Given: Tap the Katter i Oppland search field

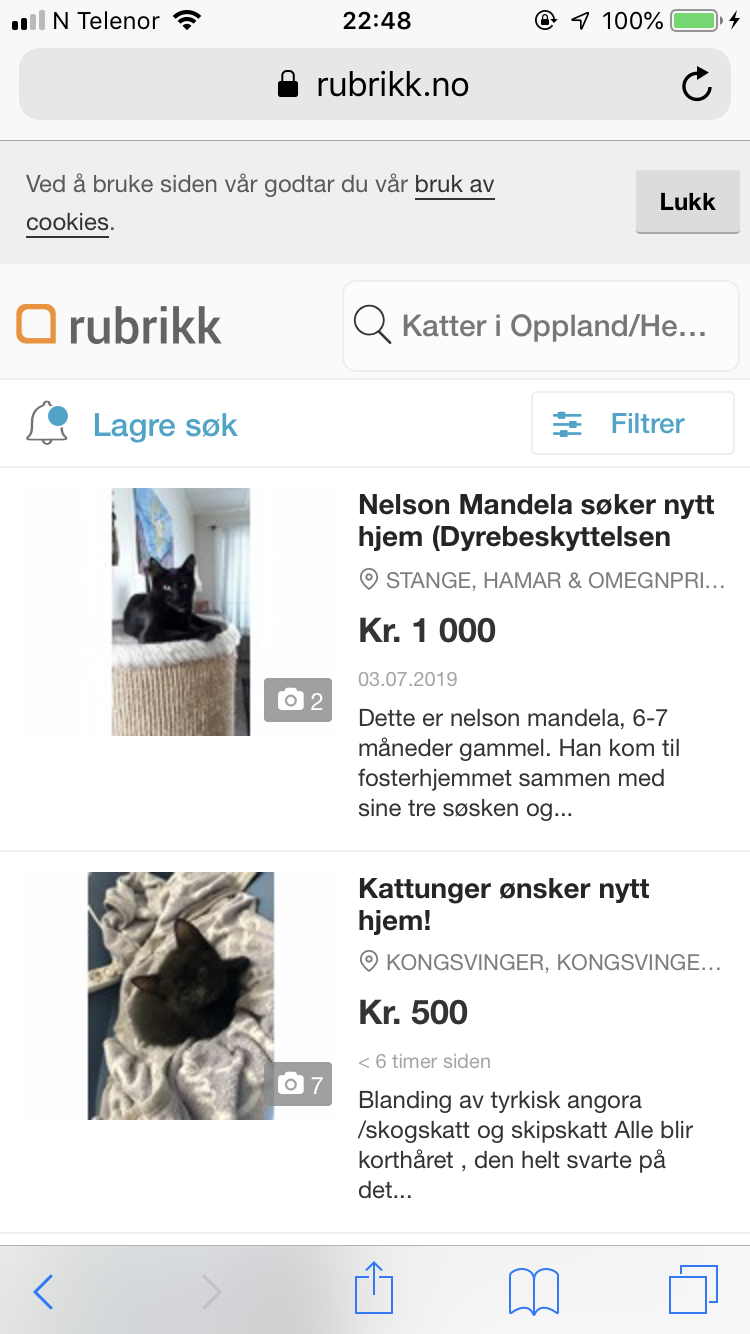Looking at the screenshot, I should 540,326.
